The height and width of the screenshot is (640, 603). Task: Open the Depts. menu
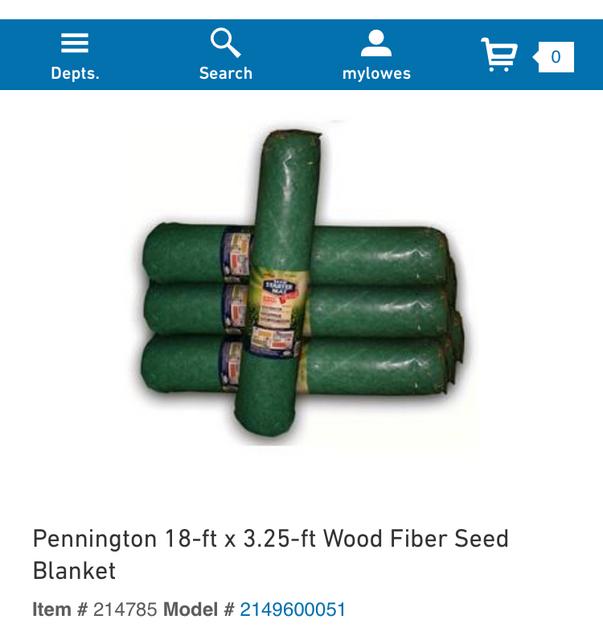tap(75, 55)
